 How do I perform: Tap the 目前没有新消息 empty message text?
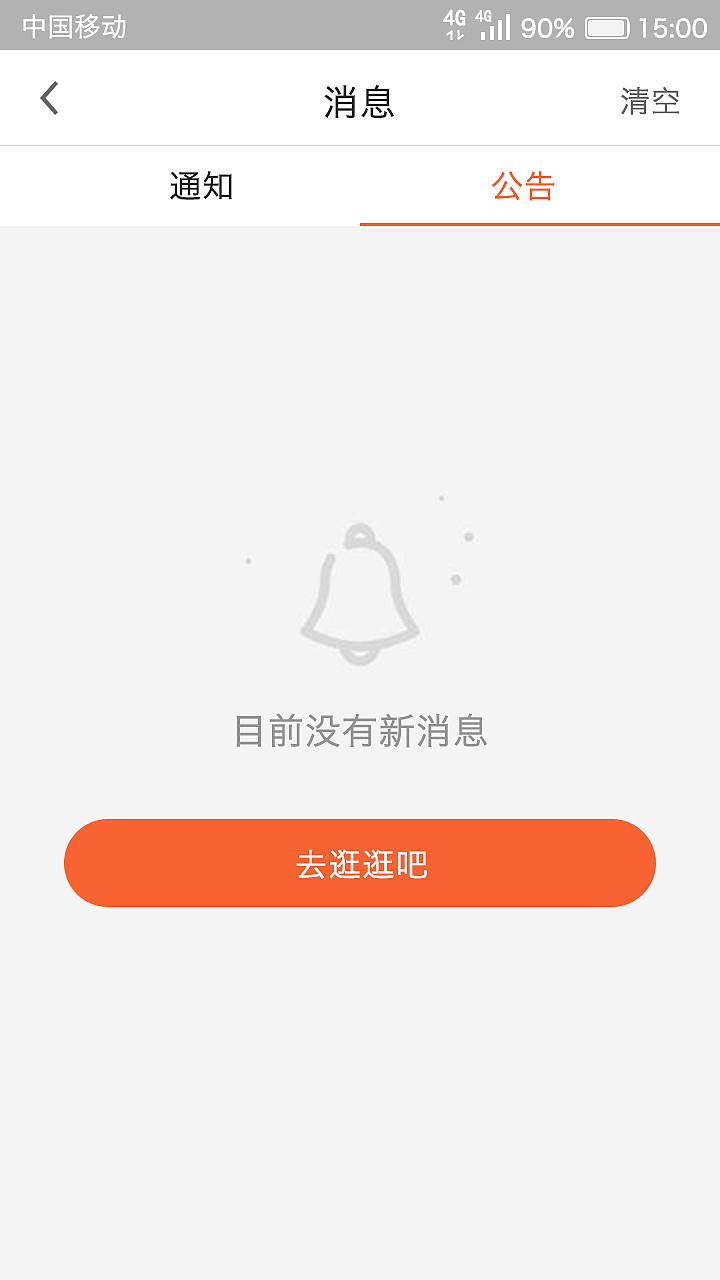tap(360, 733)
